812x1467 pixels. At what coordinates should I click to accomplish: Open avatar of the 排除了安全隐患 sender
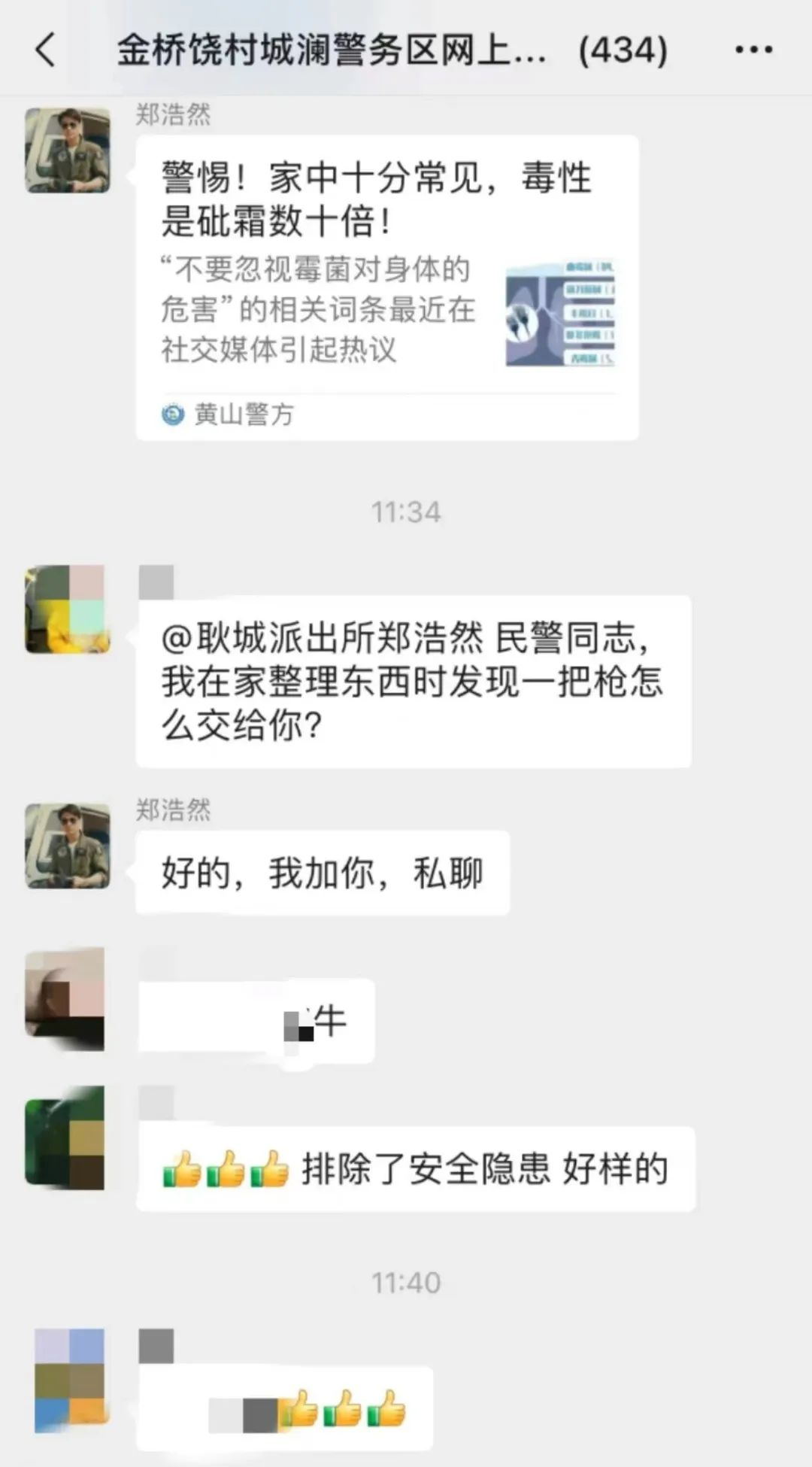[65, 1137]
